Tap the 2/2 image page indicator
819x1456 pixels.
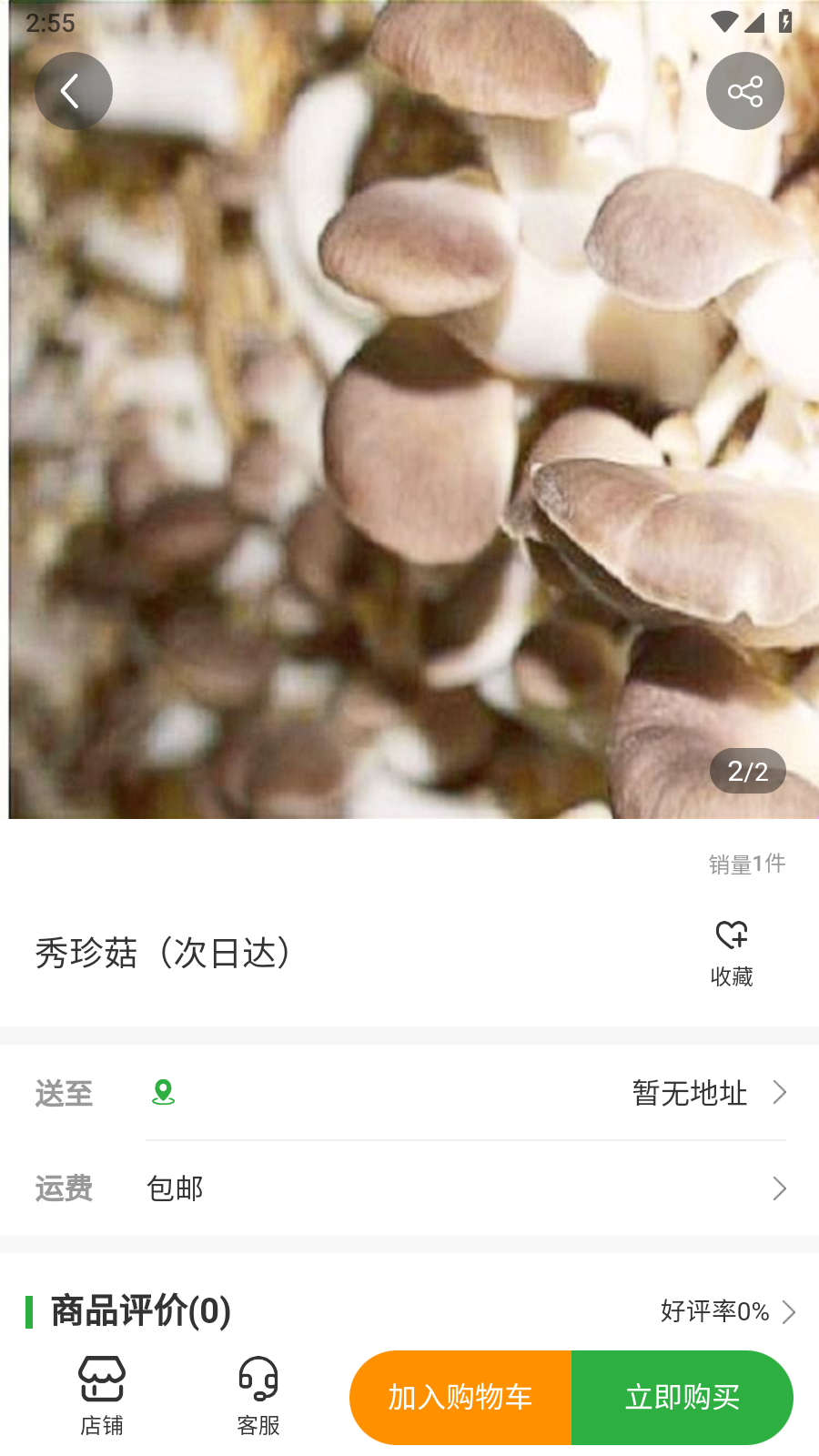747,770
